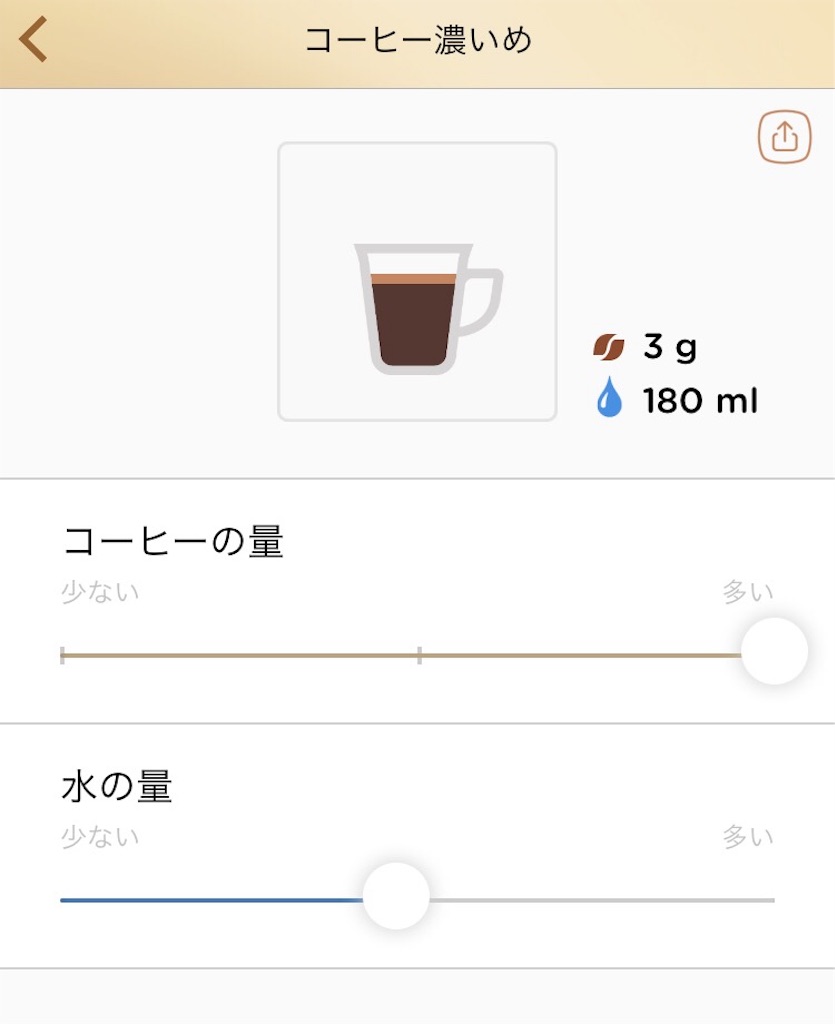Tap the コーヒーの量 slider handle

pyautogui.click(x=774, y=651)
